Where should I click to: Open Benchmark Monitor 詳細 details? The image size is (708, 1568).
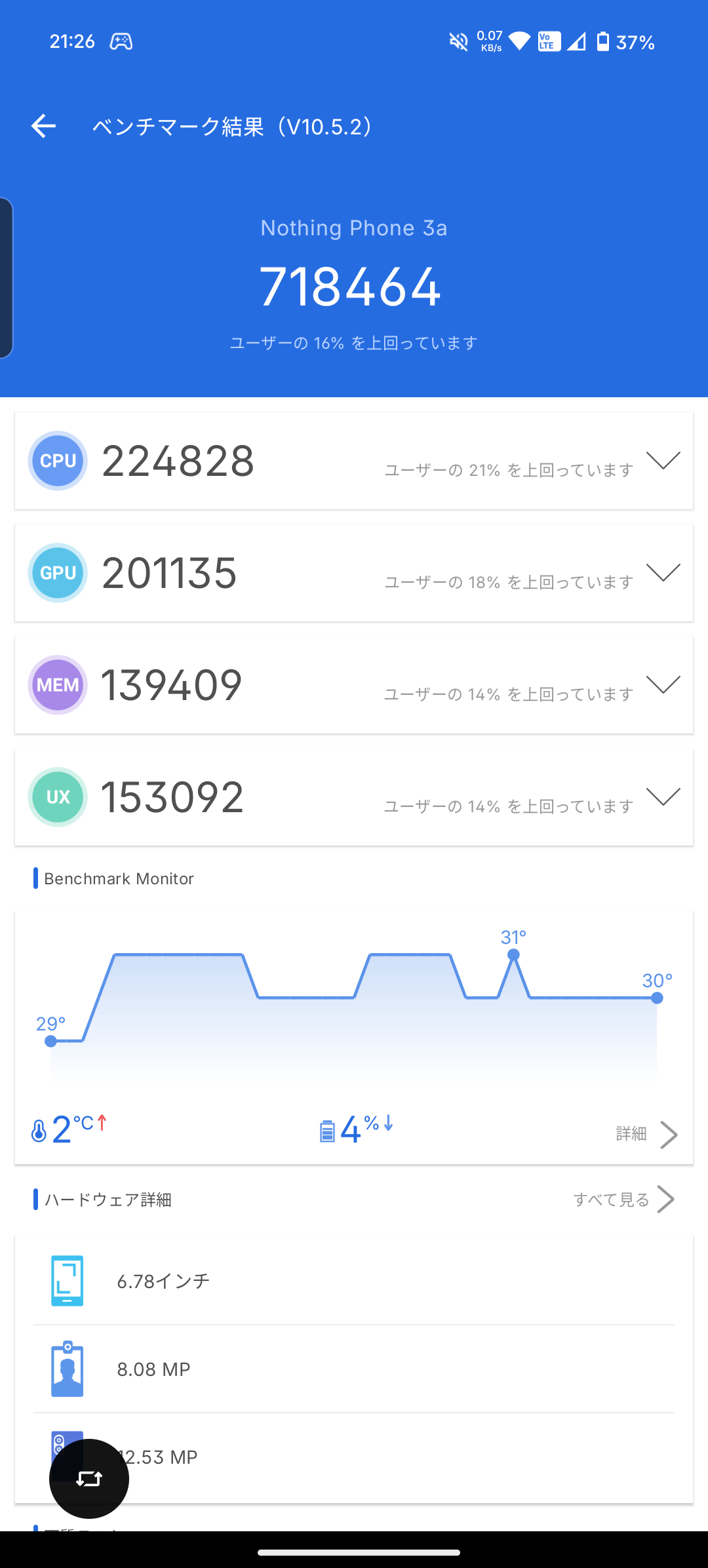point(646,1134)
